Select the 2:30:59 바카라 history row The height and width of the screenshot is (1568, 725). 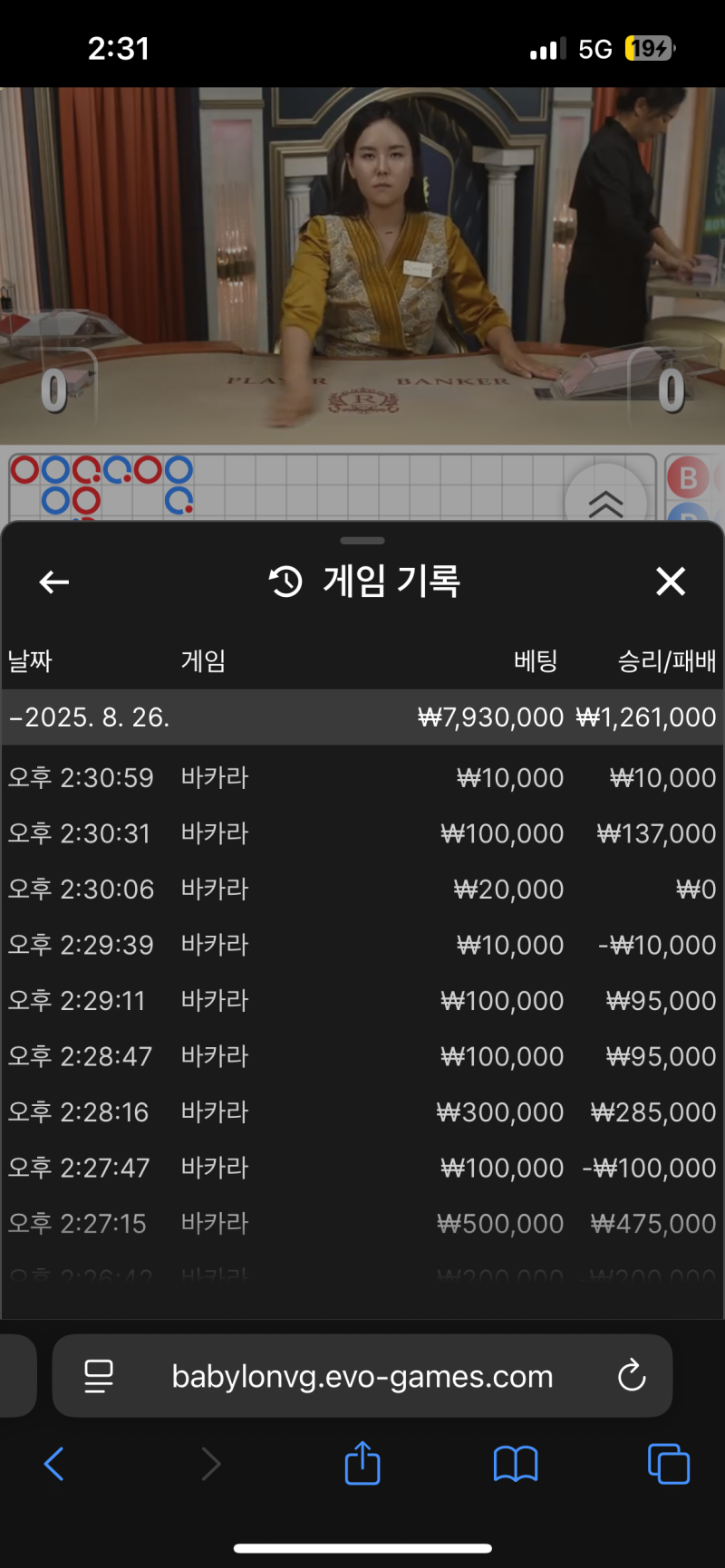(362, 777)
